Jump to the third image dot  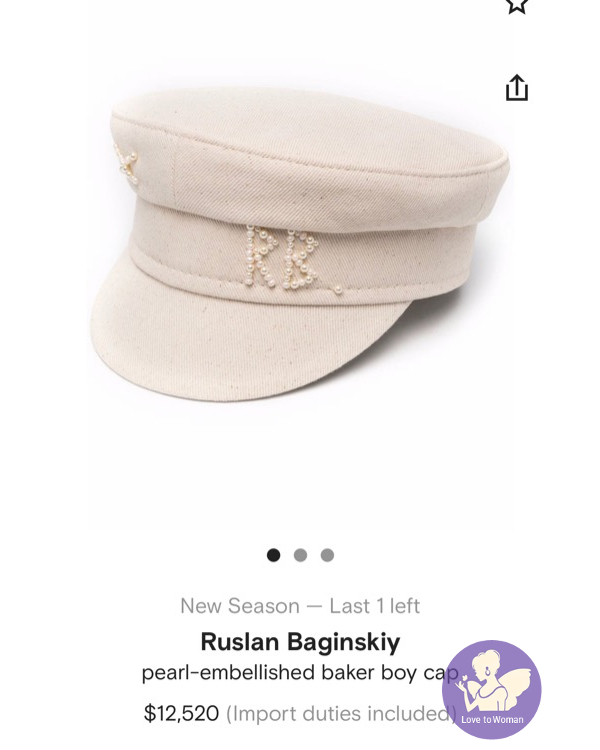[x=327, y=555]
